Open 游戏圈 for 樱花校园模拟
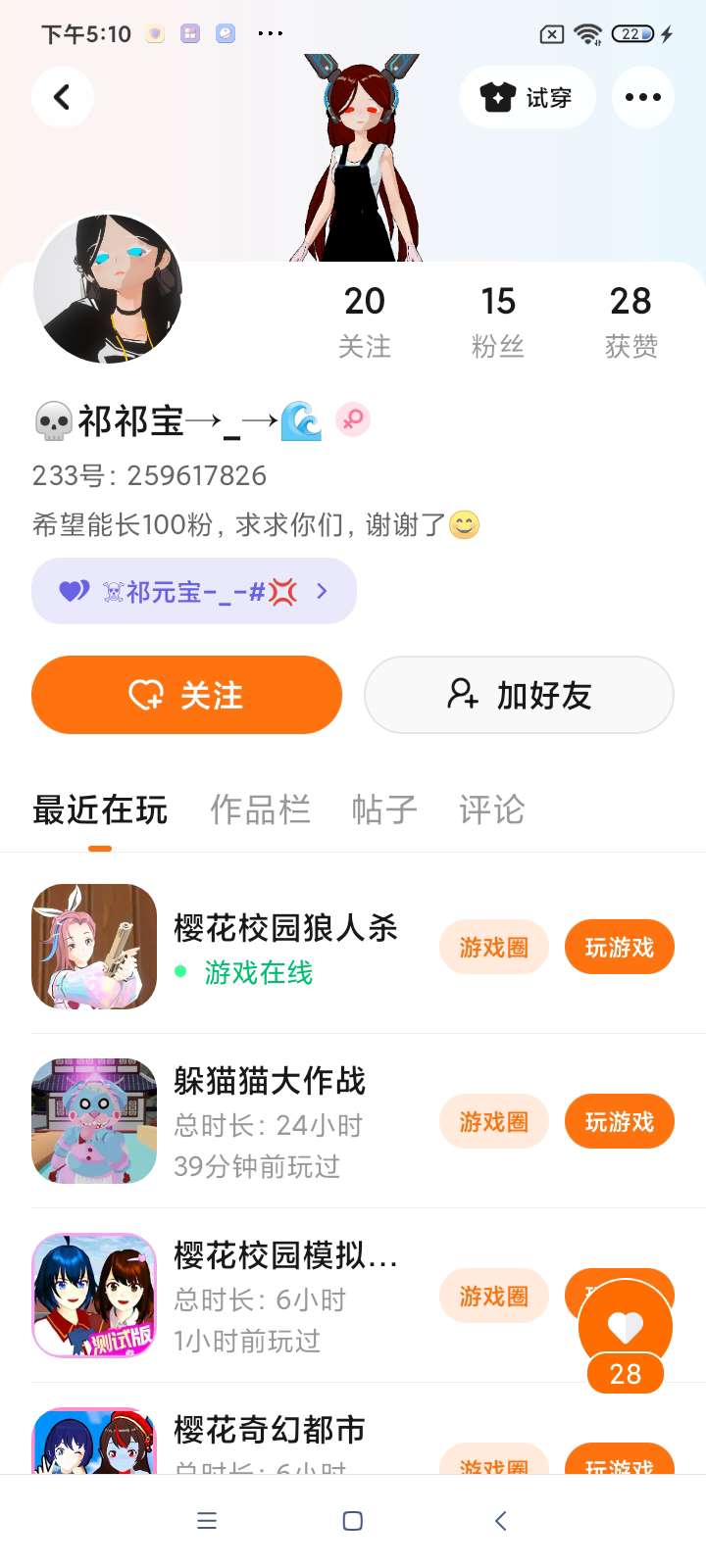Image resolution: width=706 pixels, height=1568 pixels. click(x=493, y=1296)
